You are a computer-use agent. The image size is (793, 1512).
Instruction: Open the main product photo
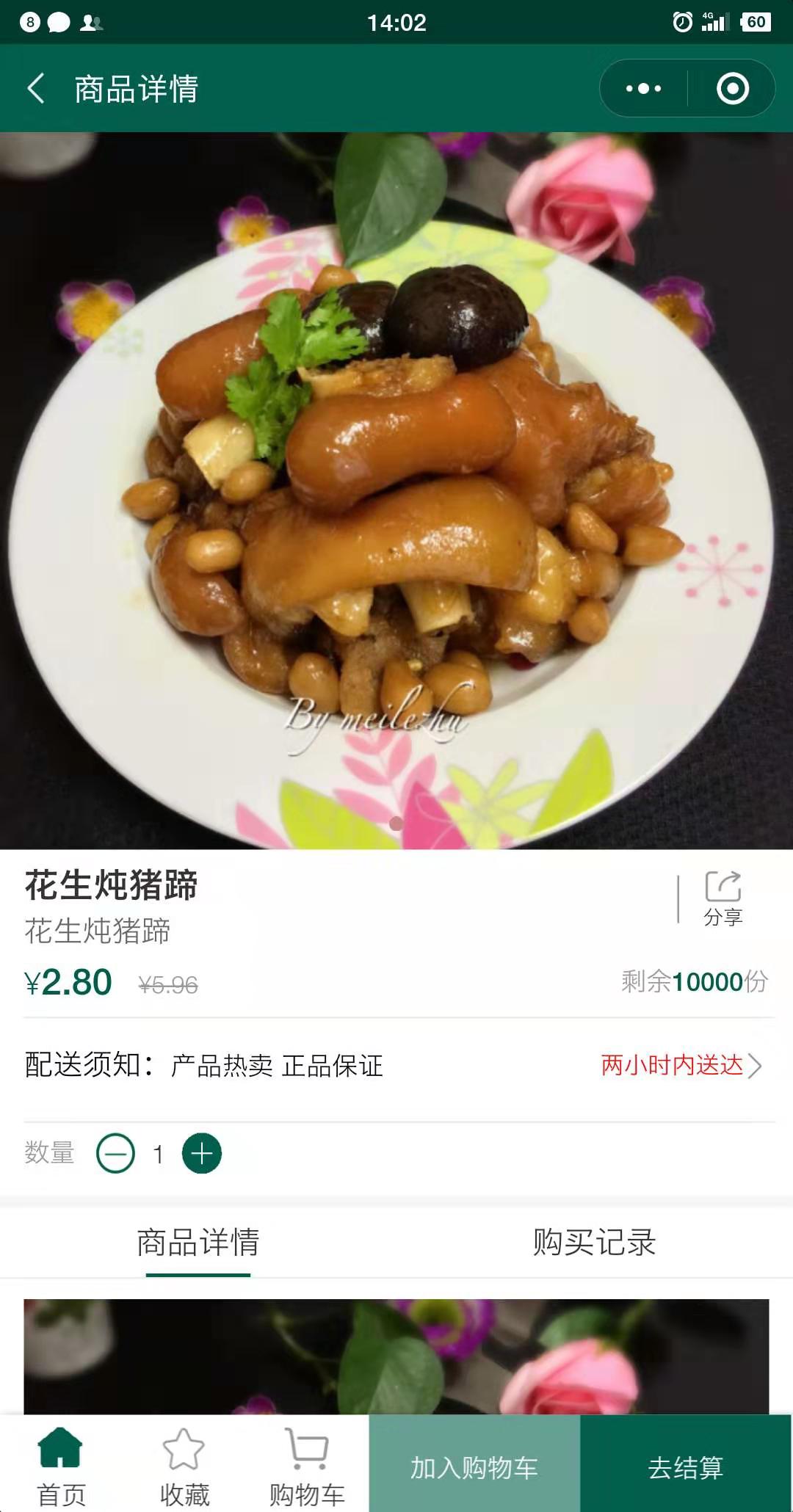point(396,490)
